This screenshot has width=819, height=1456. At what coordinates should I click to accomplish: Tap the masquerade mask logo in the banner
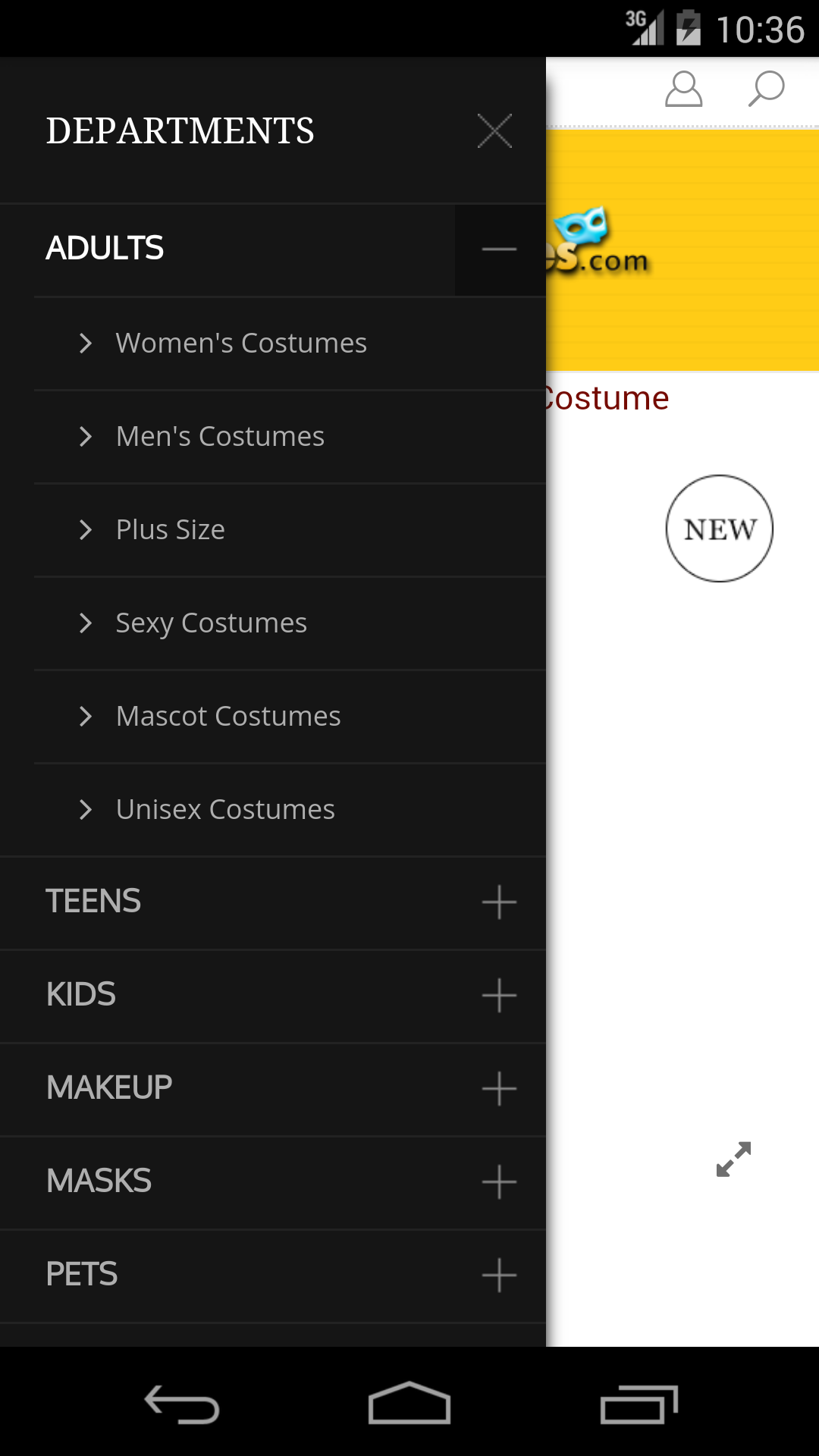(581, 226)
